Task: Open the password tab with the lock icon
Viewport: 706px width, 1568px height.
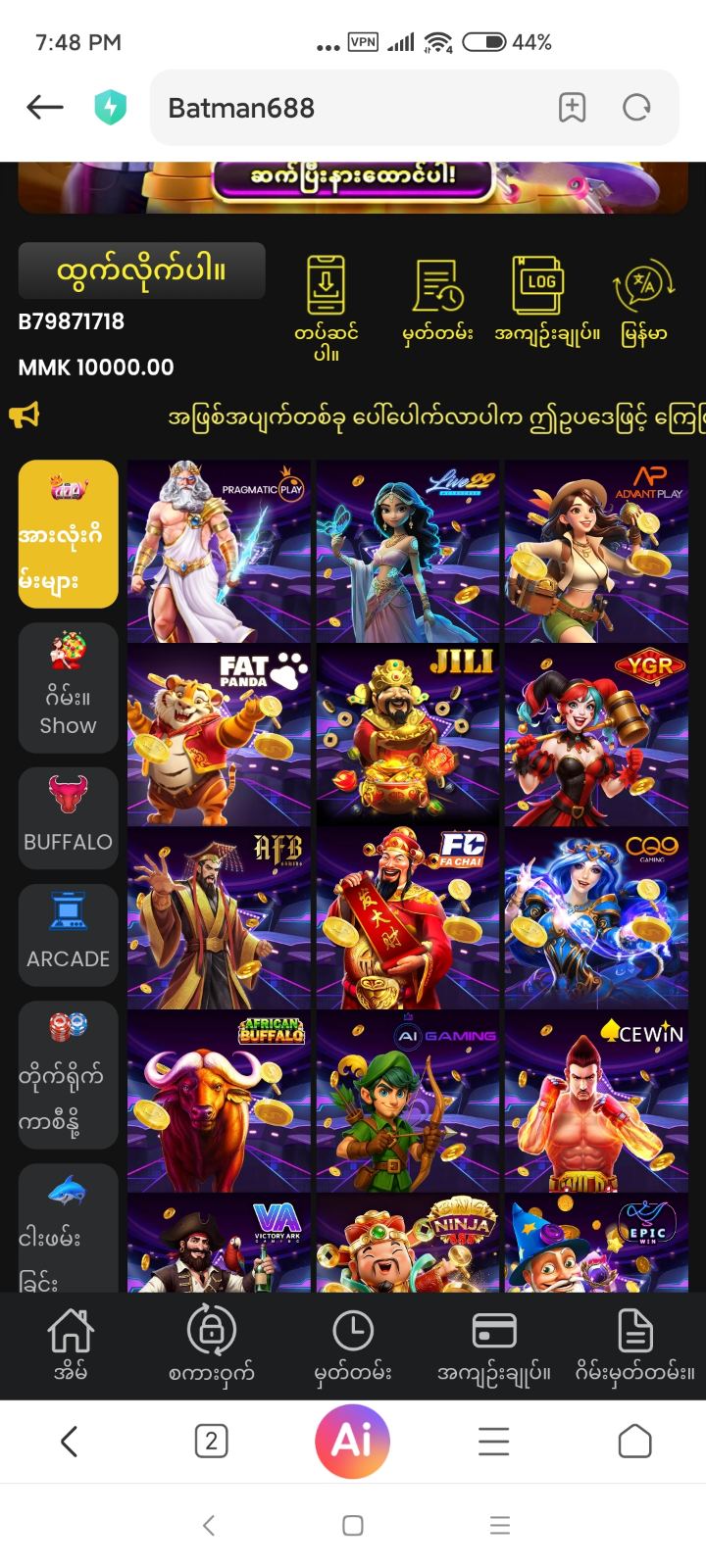Action: [211, 1345]
